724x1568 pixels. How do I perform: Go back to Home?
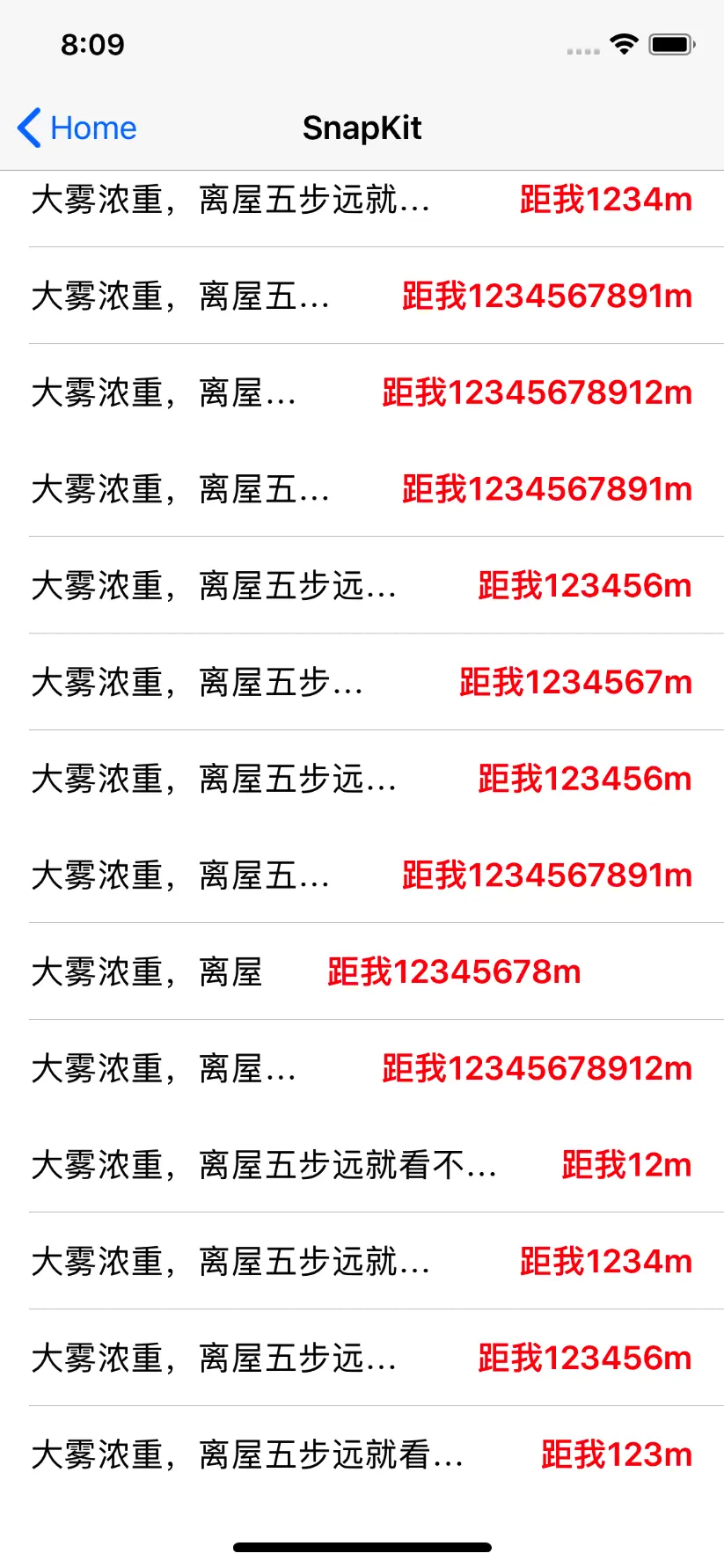77,128
